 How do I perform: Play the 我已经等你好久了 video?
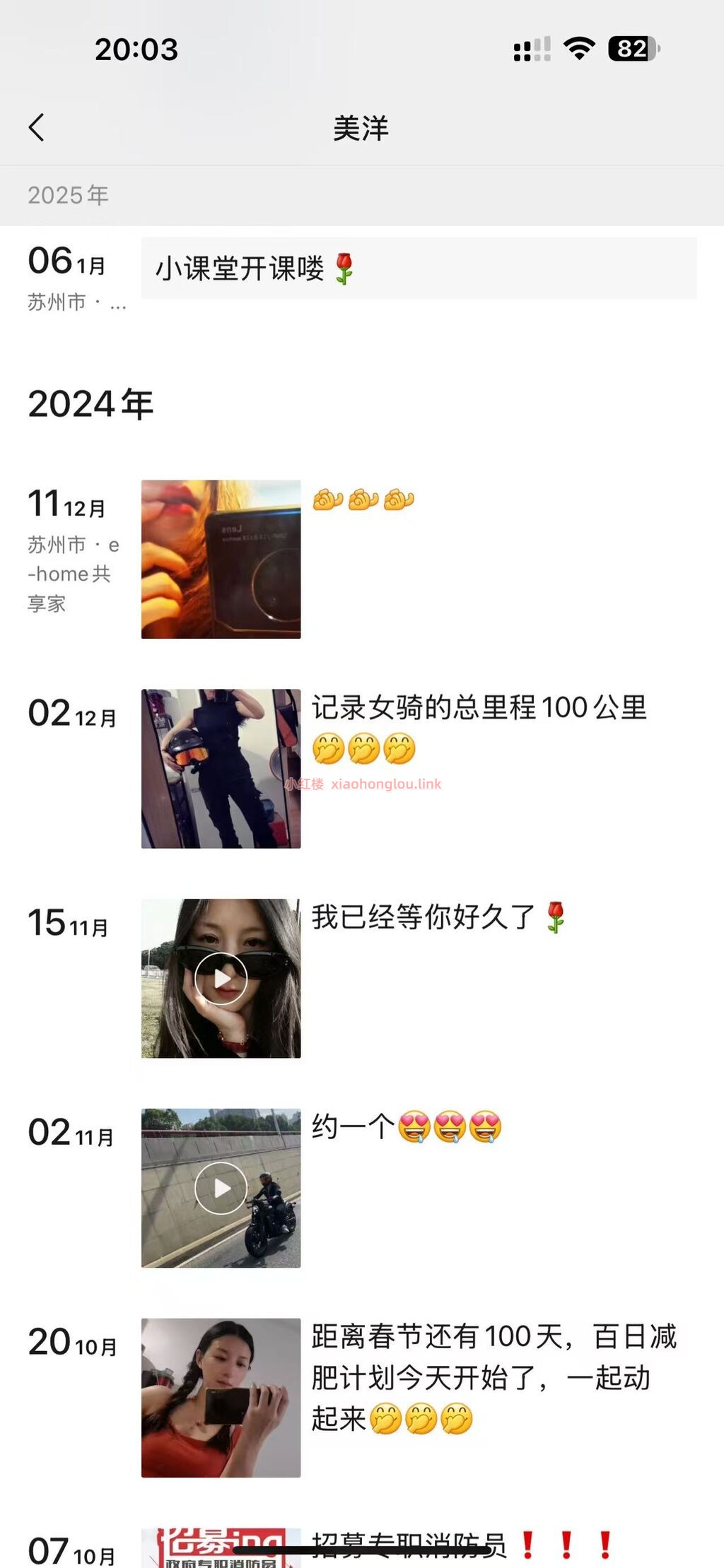221,978
